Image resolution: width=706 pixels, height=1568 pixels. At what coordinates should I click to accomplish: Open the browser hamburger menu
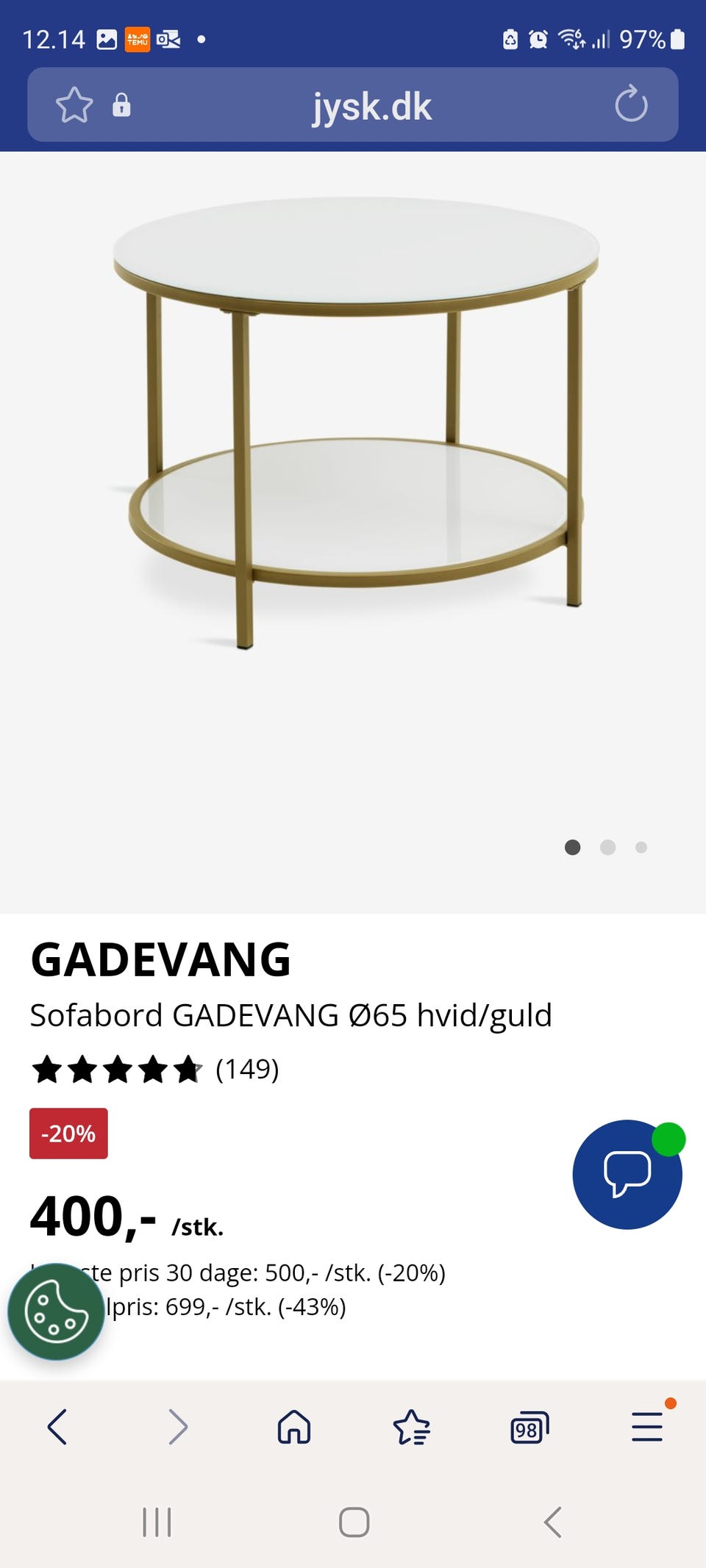click(646, 1427)
